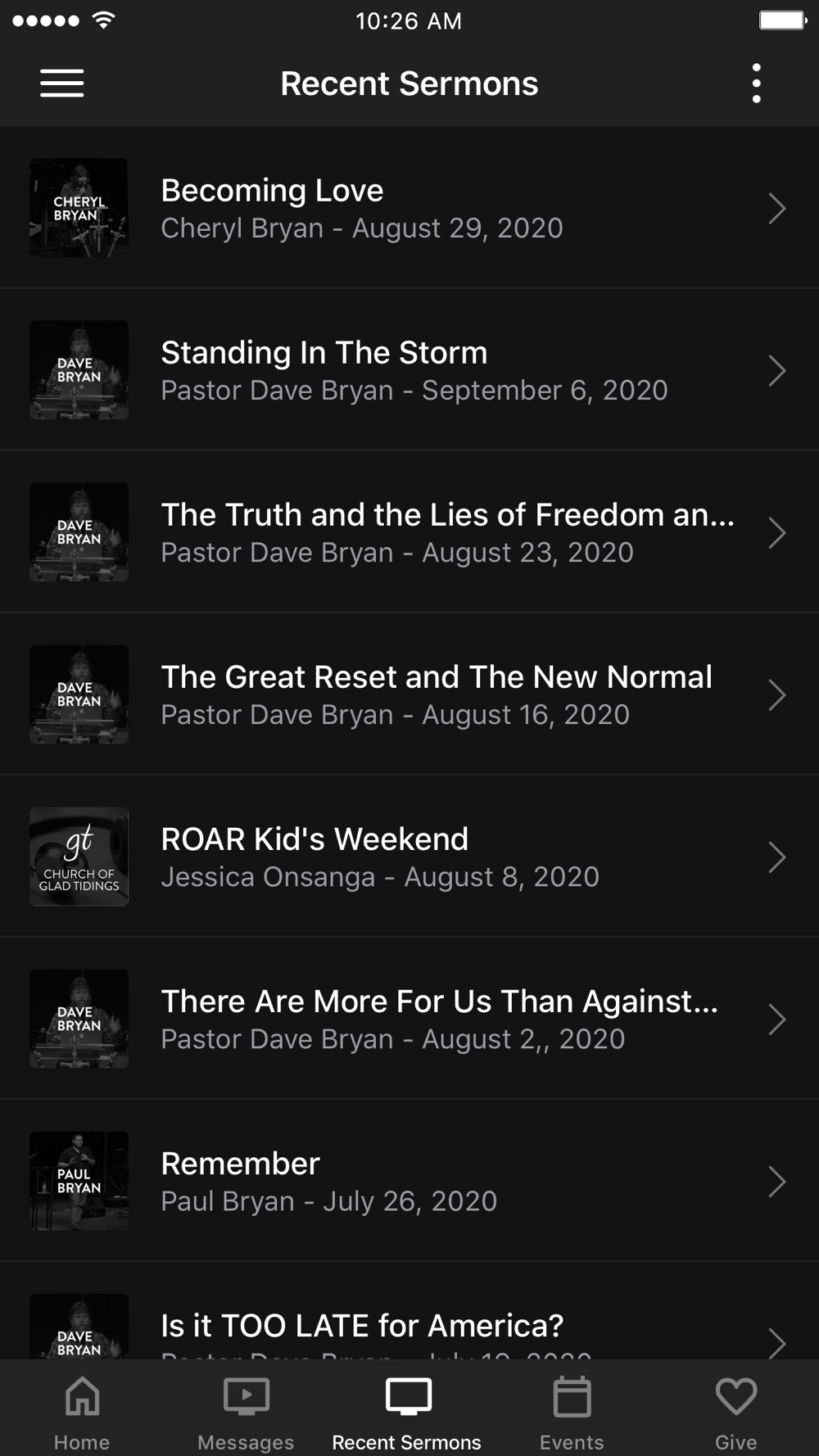Open There Are More For Us Than Against sermon
This screenshot has height=1456, width=819.
pos(409,1019)
